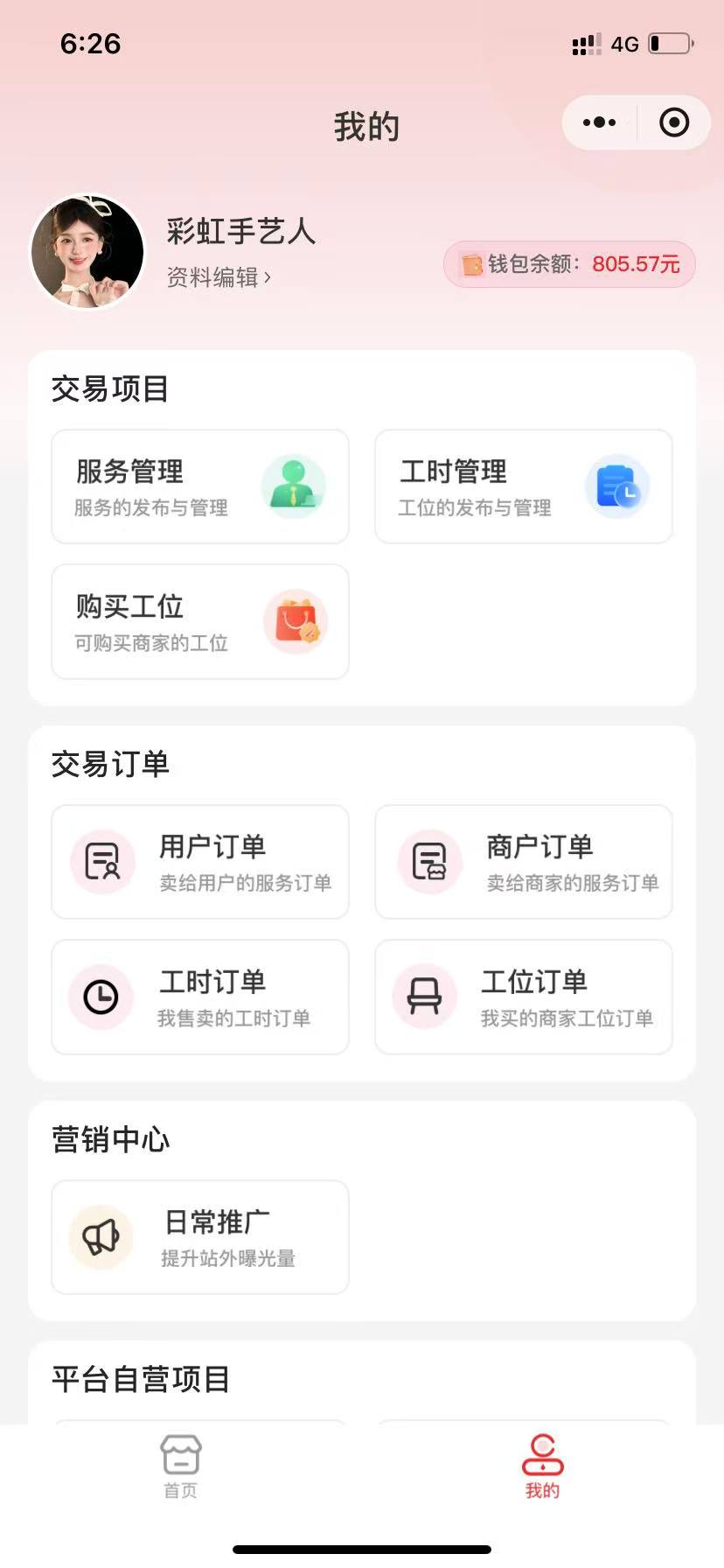Open 用户订单 user orders

(x=200, y=862)
